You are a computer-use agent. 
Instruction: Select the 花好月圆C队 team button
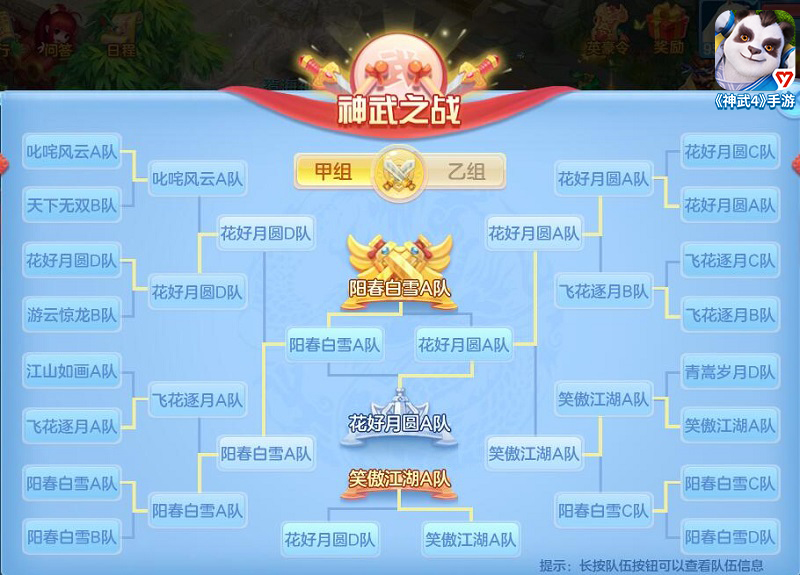tap(729, 152)
